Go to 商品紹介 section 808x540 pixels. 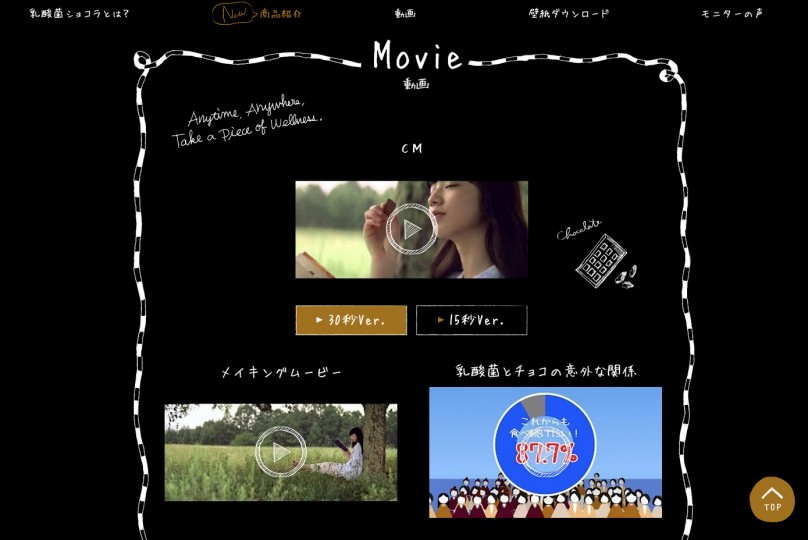(279, 14)
